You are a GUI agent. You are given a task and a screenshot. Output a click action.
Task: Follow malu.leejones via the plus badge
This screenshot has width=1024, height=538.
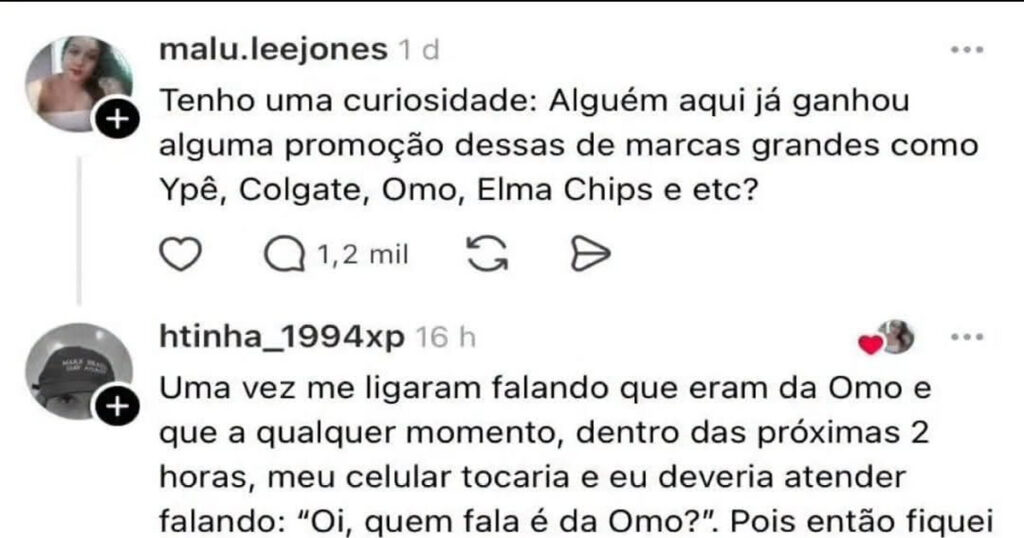pyautogui.click(x=117, y=121)
